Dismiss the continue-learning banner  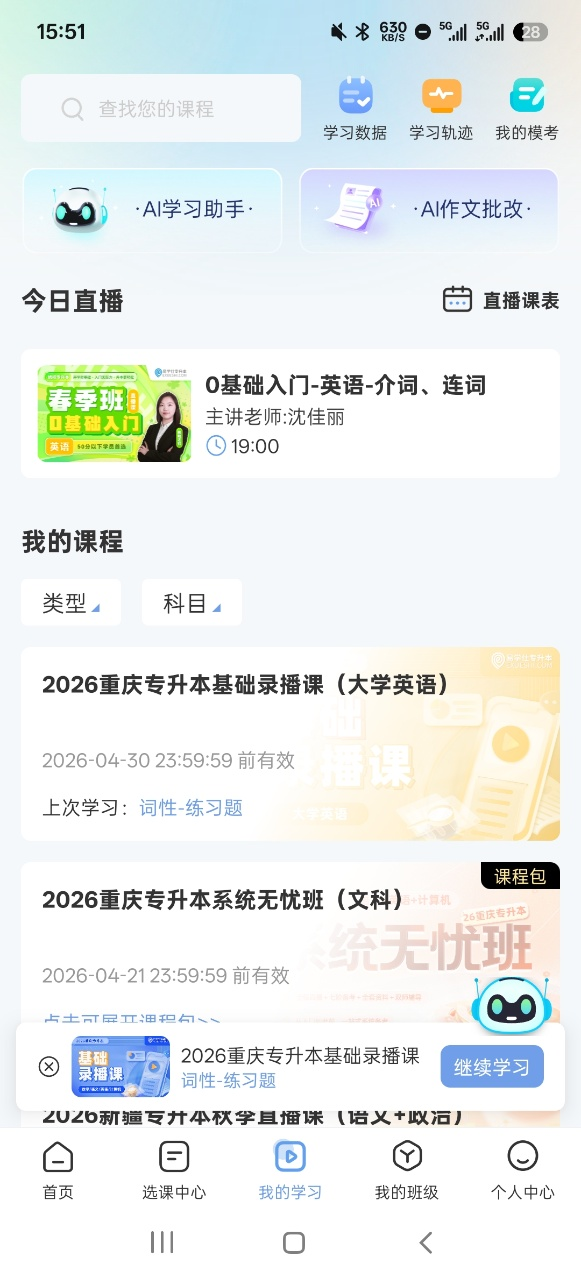(x=49, y=1066)
